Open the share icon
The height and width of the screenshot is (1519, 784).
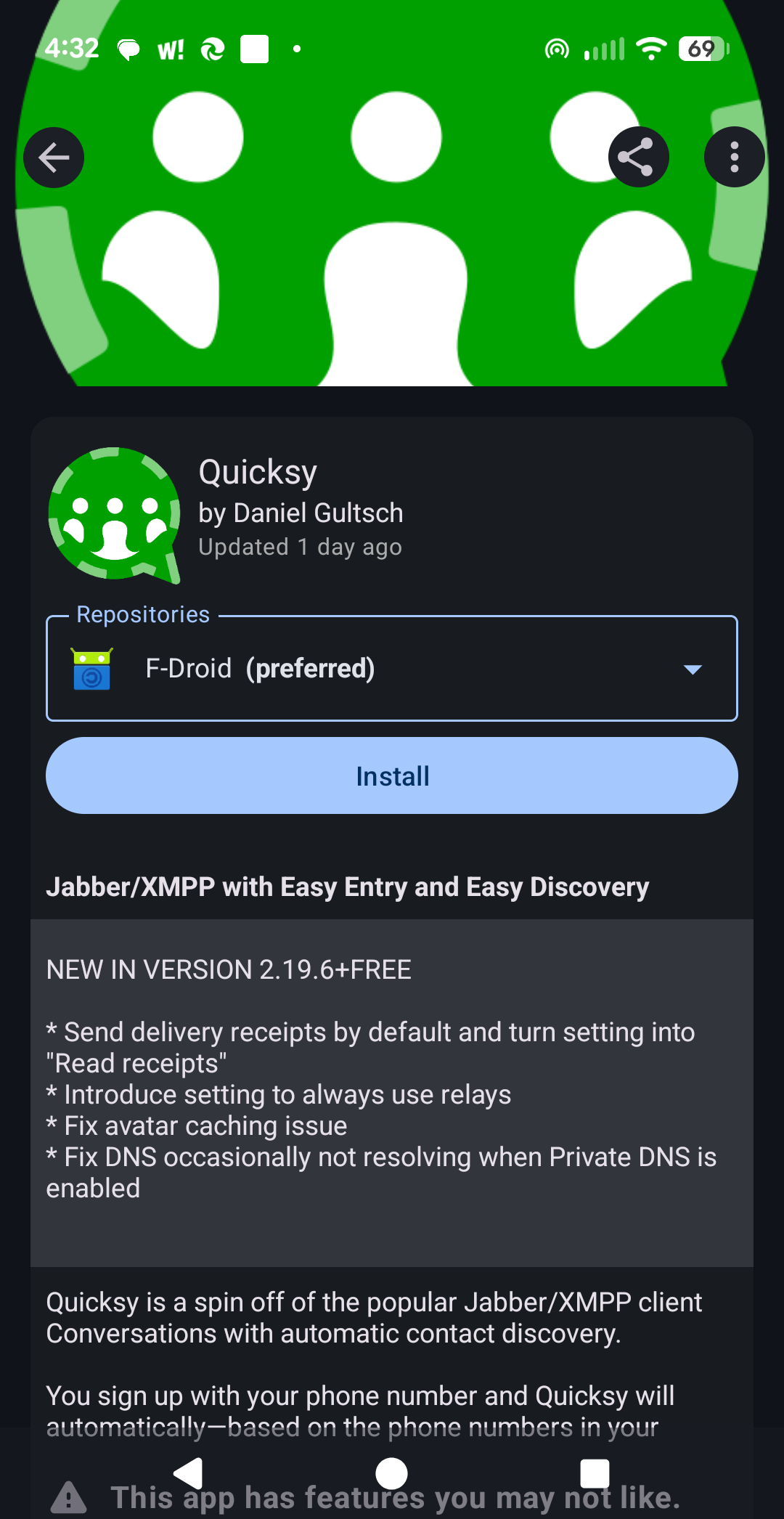637,157
